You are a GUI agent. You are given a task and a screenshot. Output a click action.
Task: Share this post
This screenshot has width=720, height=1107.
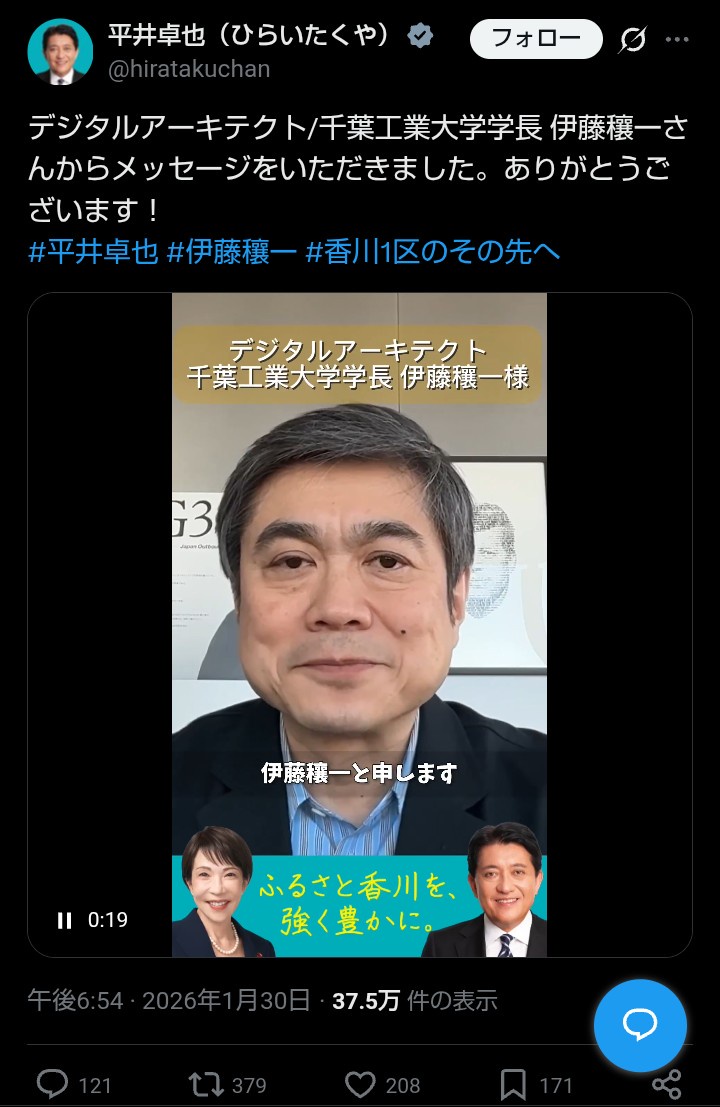(x=666, y=1084)
